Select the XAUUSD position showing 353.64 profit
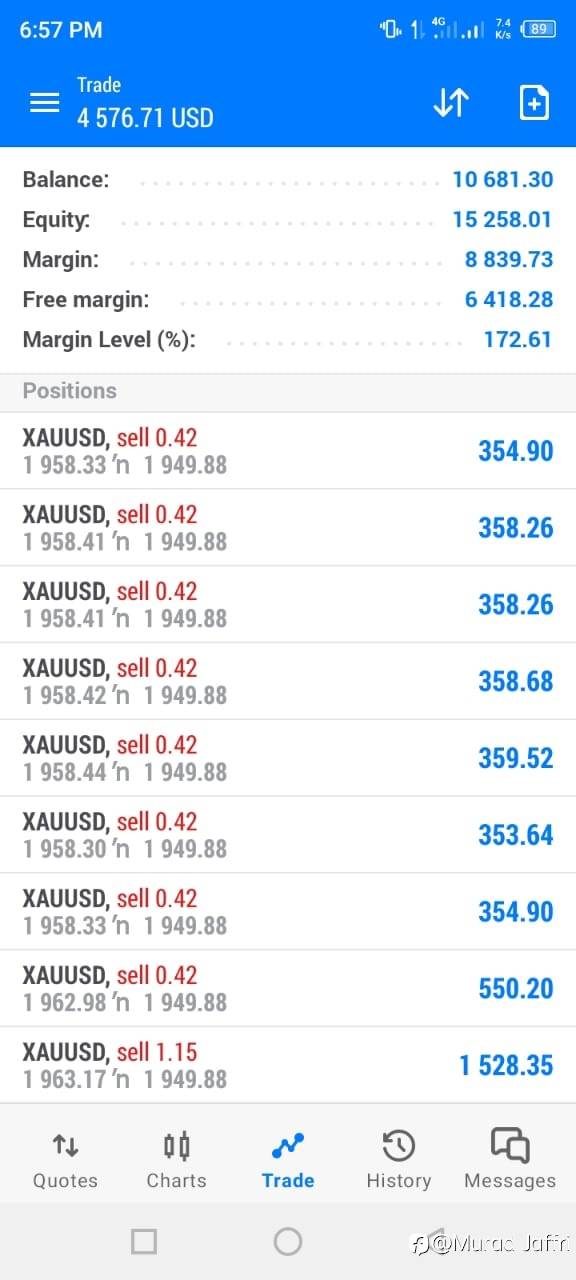 (x=288, y=835)
